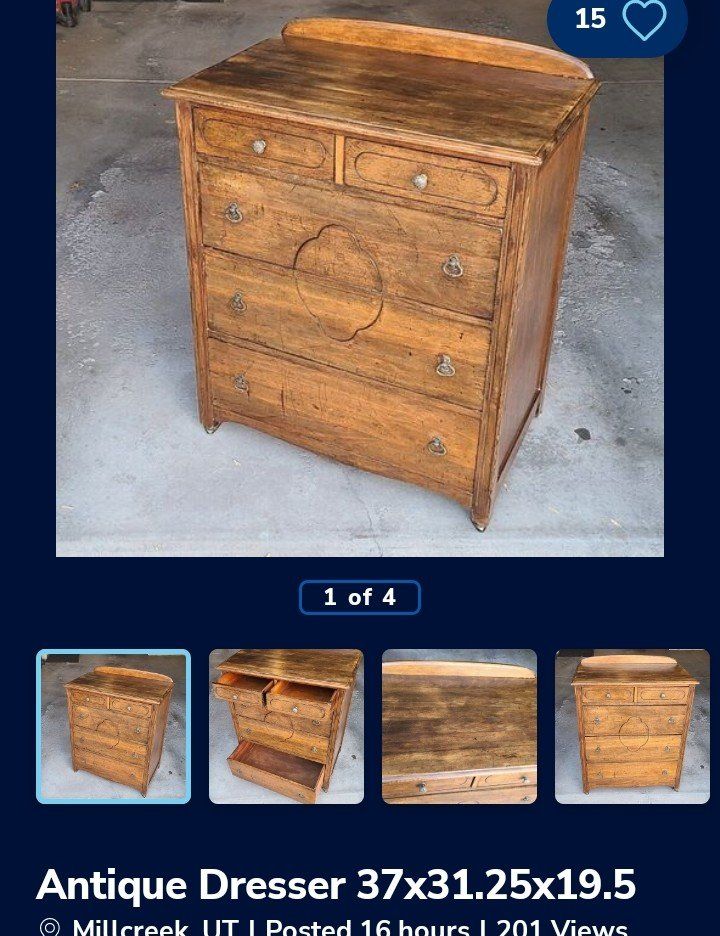Click the 'Millcreek, UT' location text
Image resolution: width=720 pixels, height=936 pixels.
(156, 927)
